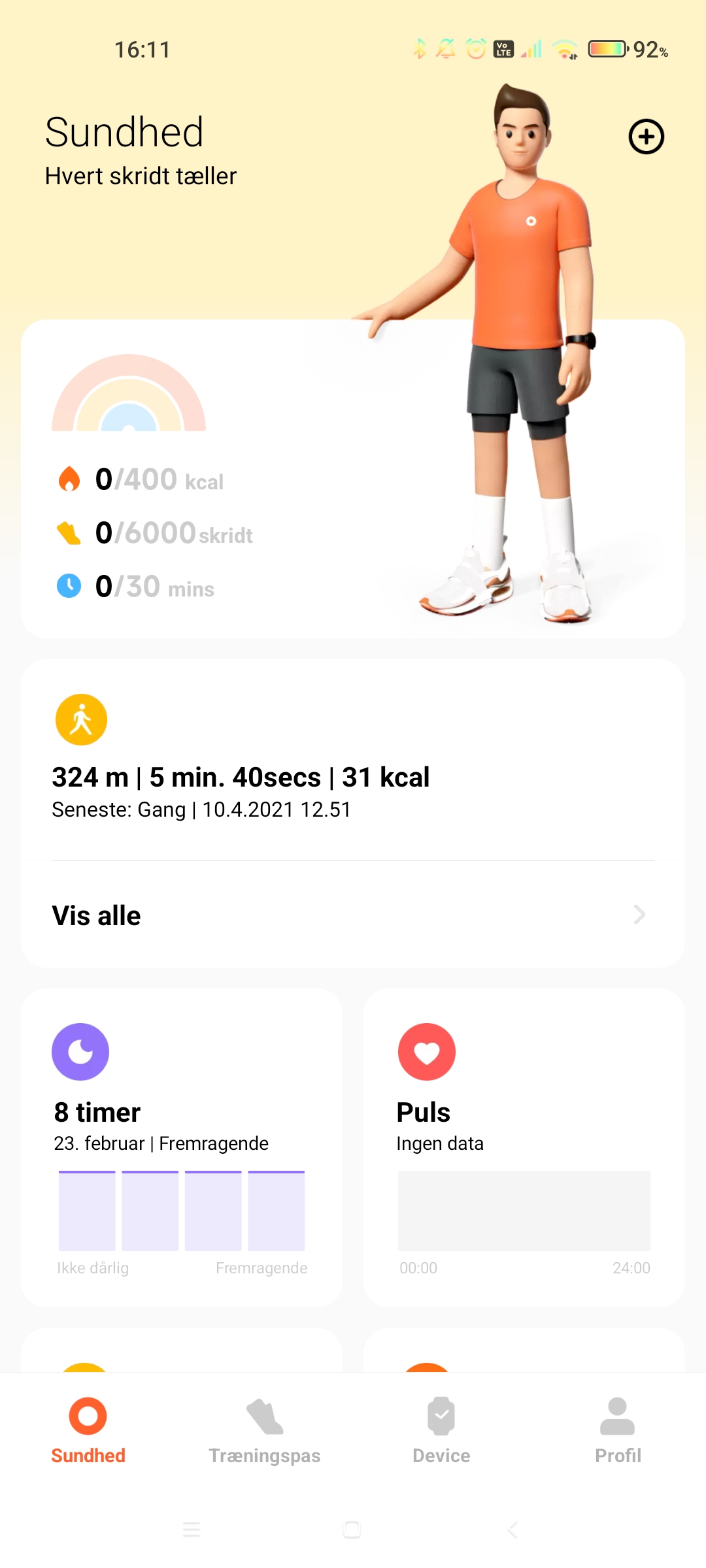Open the Puls heart rate card
The width and height of the screenshot is (706, 1568).
(x=524, y=1148)
